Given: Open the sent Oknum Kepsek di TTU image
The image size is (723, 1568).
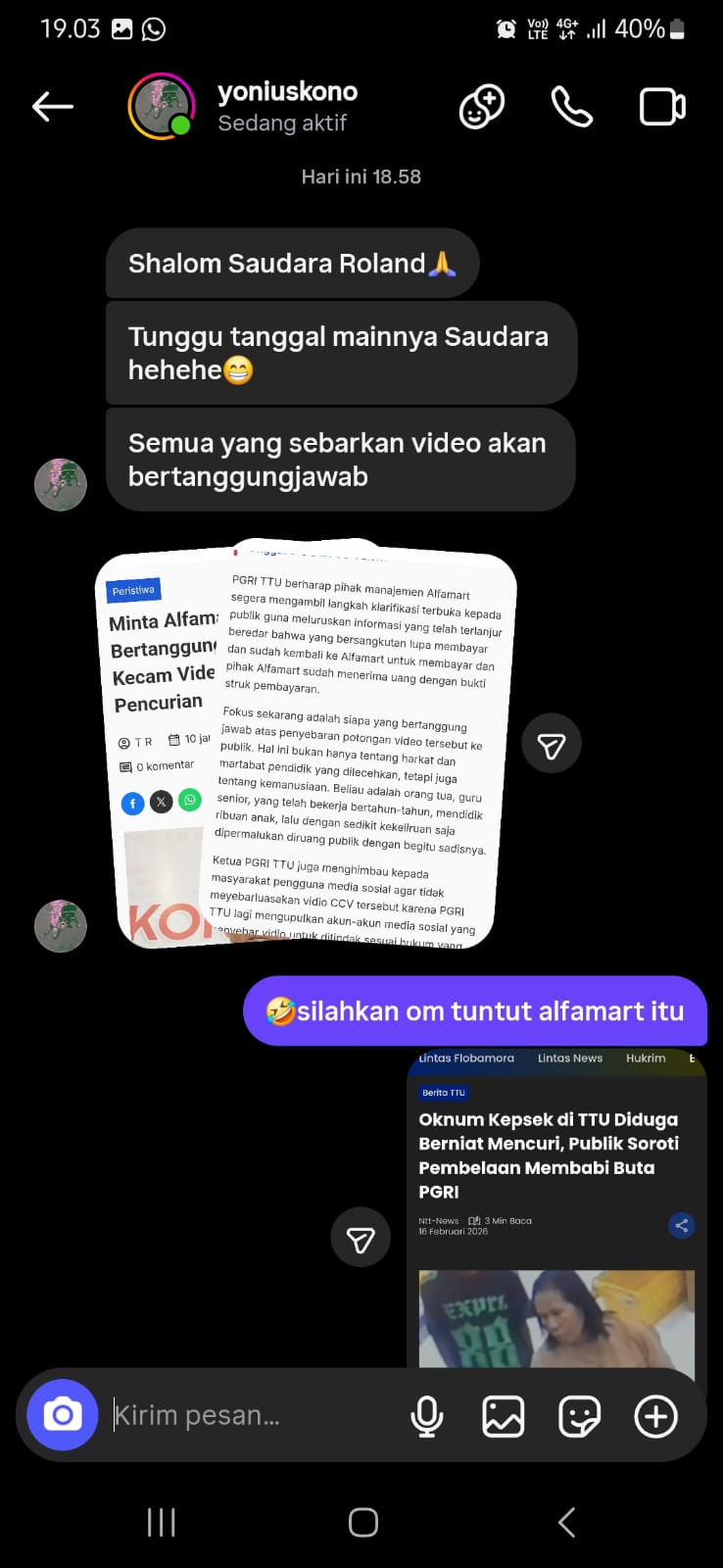Looking at the screenshot, I should [555, 1210].
